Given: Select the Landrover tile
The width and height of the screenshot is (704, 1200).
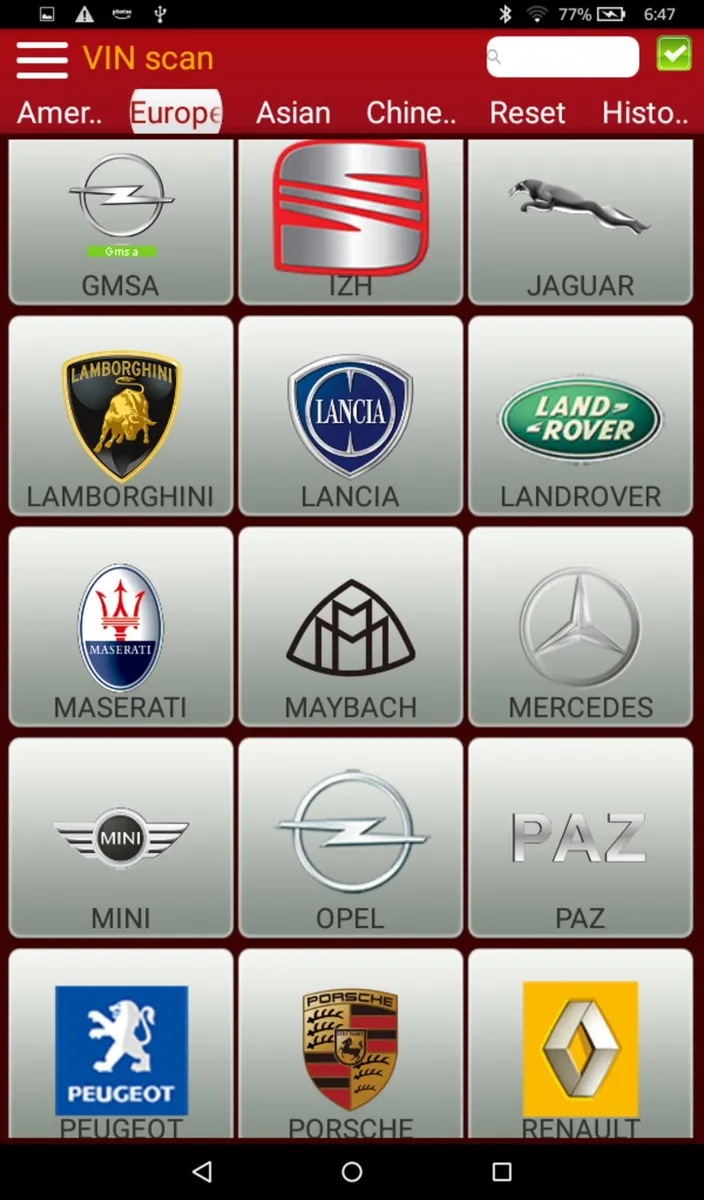Looking at the screenshot, I should click(x=580, y=416).
